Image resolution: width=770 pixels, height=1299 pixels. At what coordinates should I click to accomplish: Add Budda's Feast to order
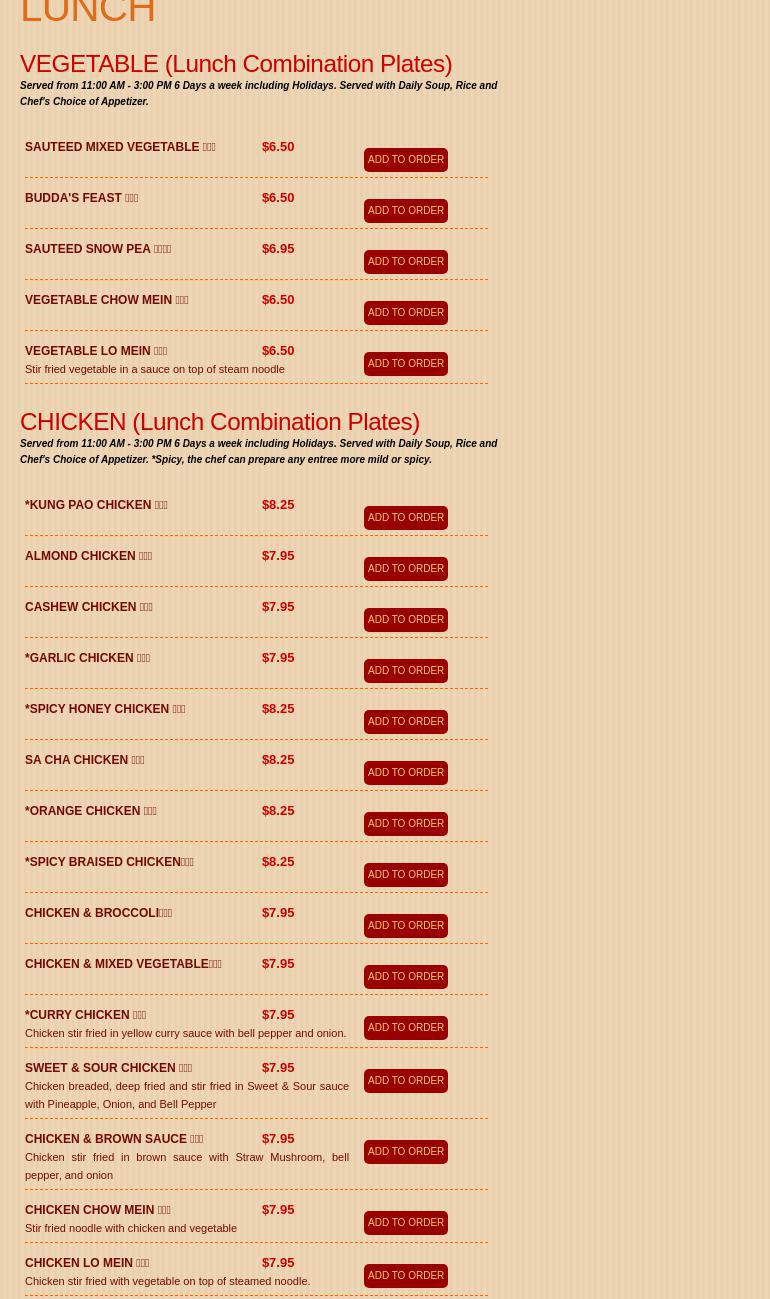tap(405, 211)
